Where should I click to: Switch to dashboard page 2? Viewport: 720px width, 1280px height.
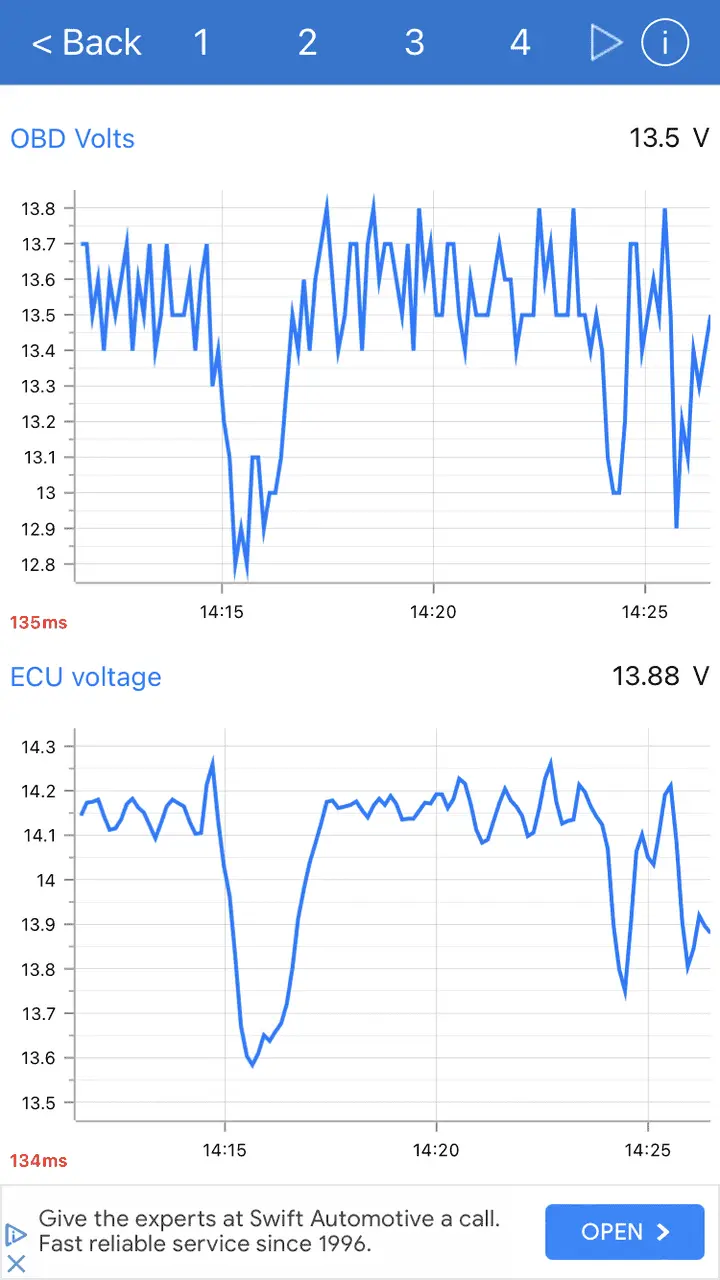click(x=307, y=42)
